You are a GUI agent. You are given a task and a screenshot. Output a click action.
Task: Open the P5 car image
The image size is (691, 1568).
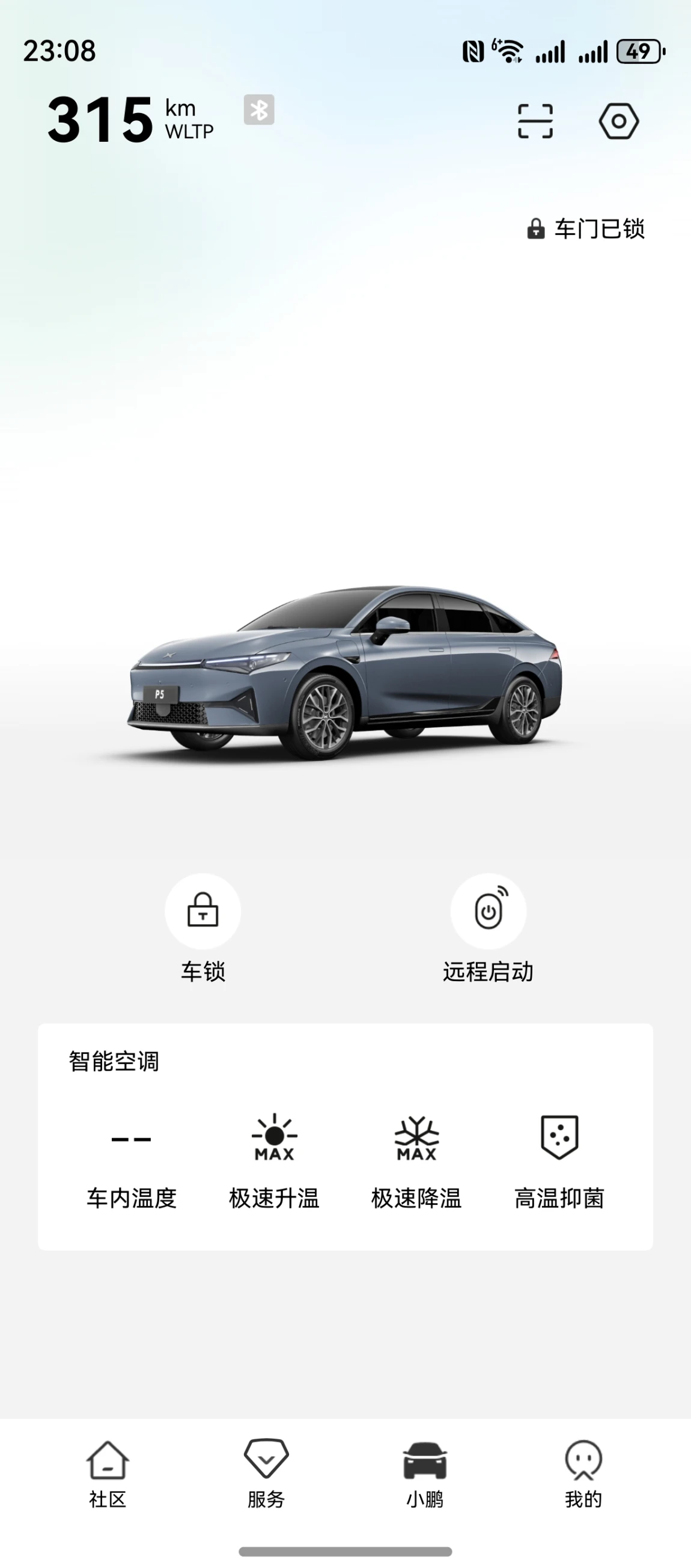(x=345, y=673)
